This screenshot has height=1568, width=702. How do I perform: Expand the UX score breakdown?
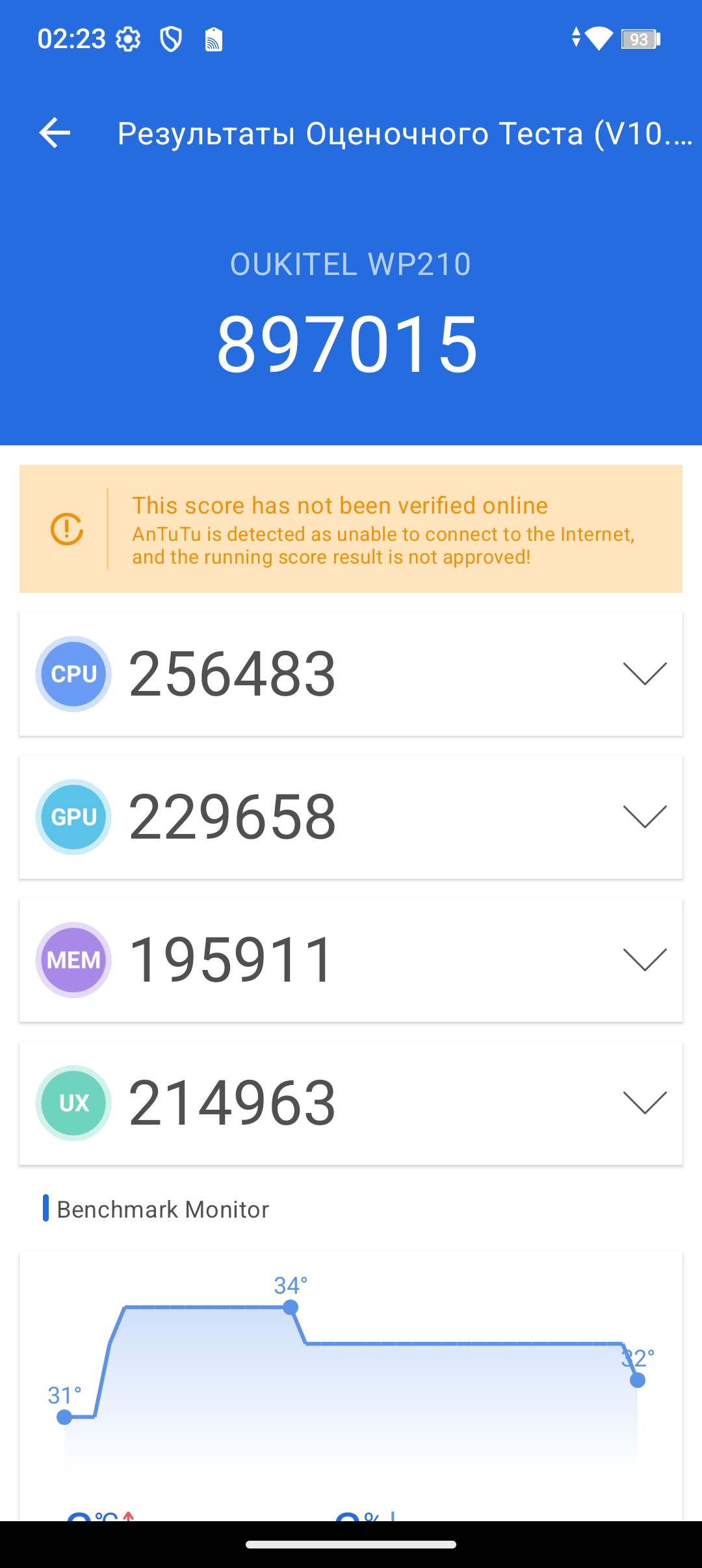point(644,1103)
